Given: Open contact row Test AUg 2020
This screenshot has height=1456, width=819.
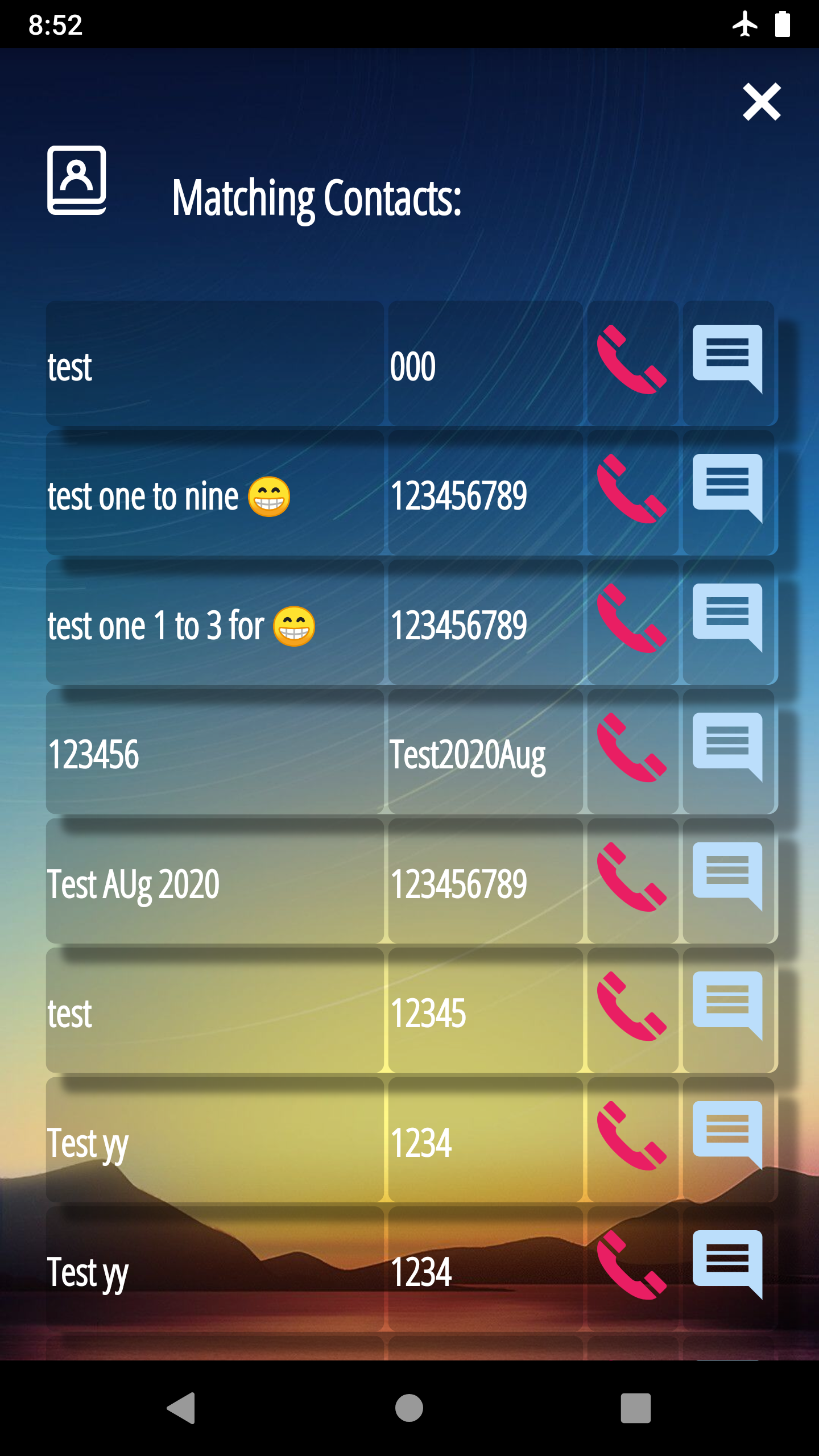Looking at the screenshot, I should pyautogui.click(x=215, y=882).
